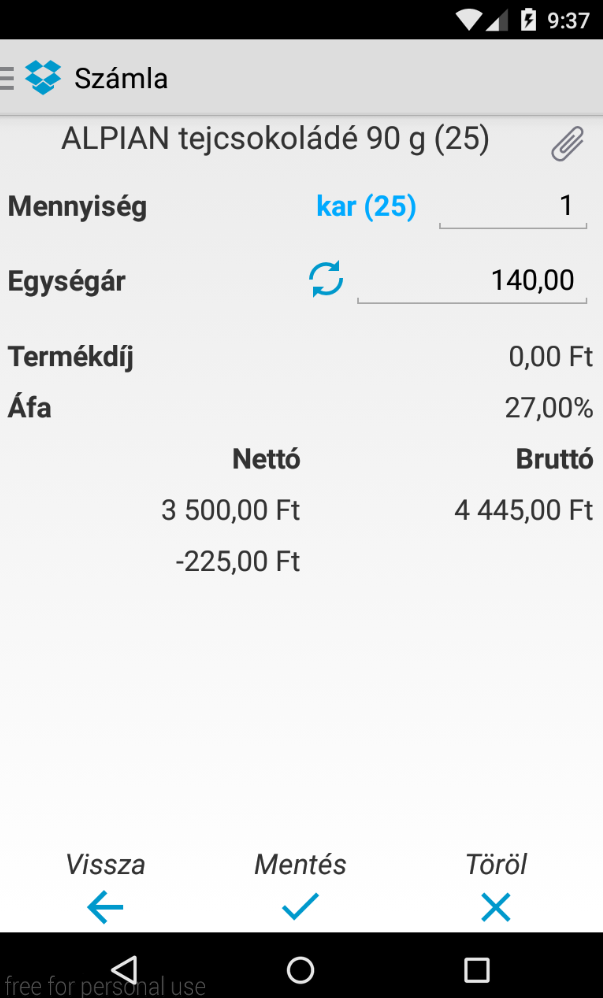Save the item with Mentés
The height and width of the screenshot is (998, 603).
[301, 887]
